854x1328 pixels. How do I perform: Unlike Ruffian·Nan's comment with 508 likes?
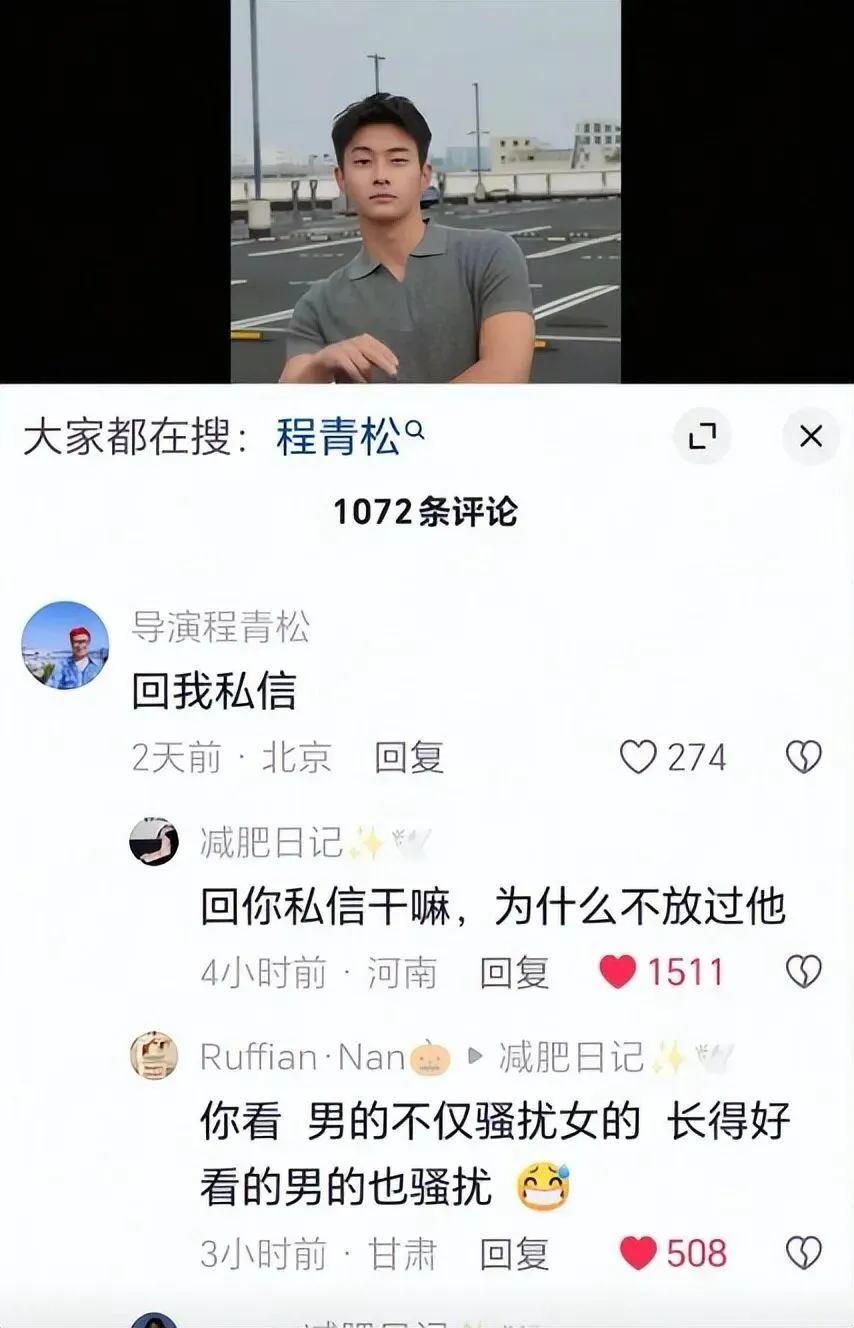click(x=637, y=1253)
